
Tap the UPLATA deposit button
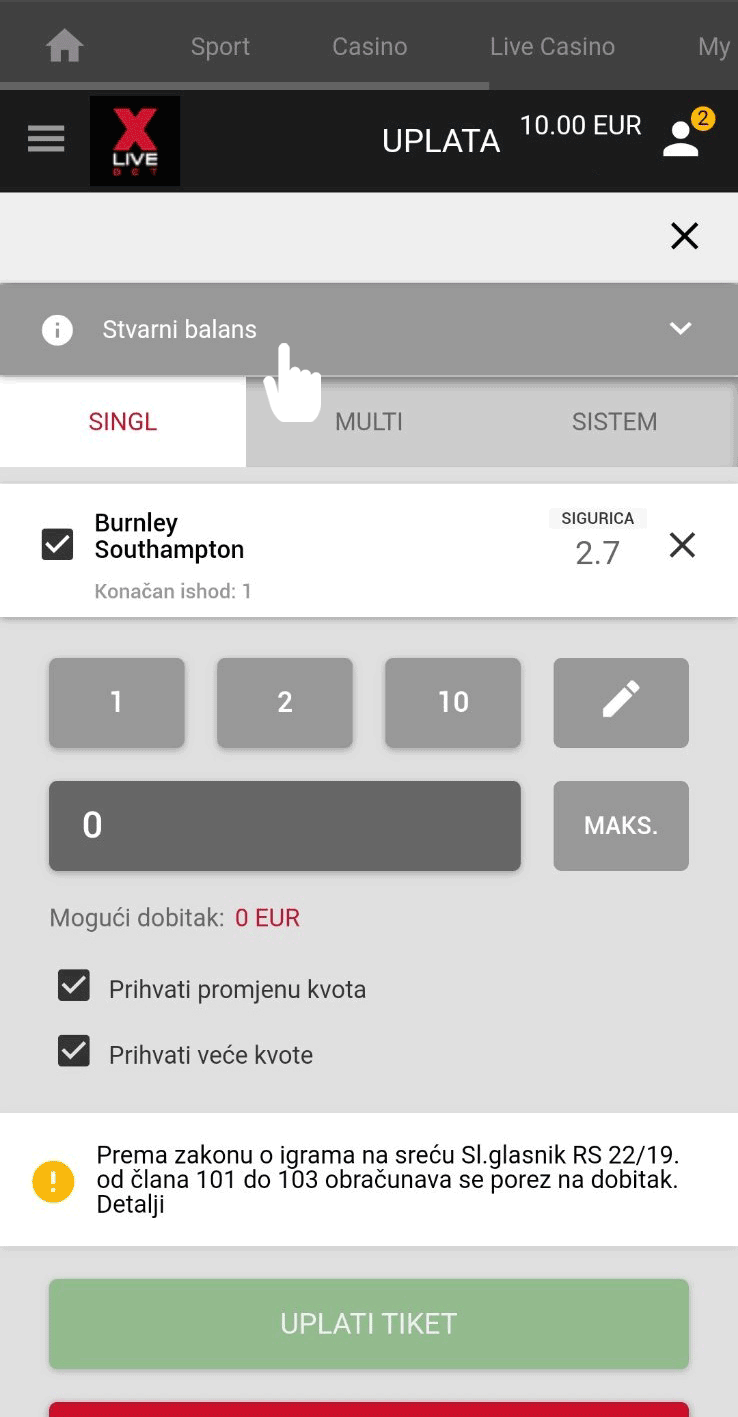pos(441,141)
